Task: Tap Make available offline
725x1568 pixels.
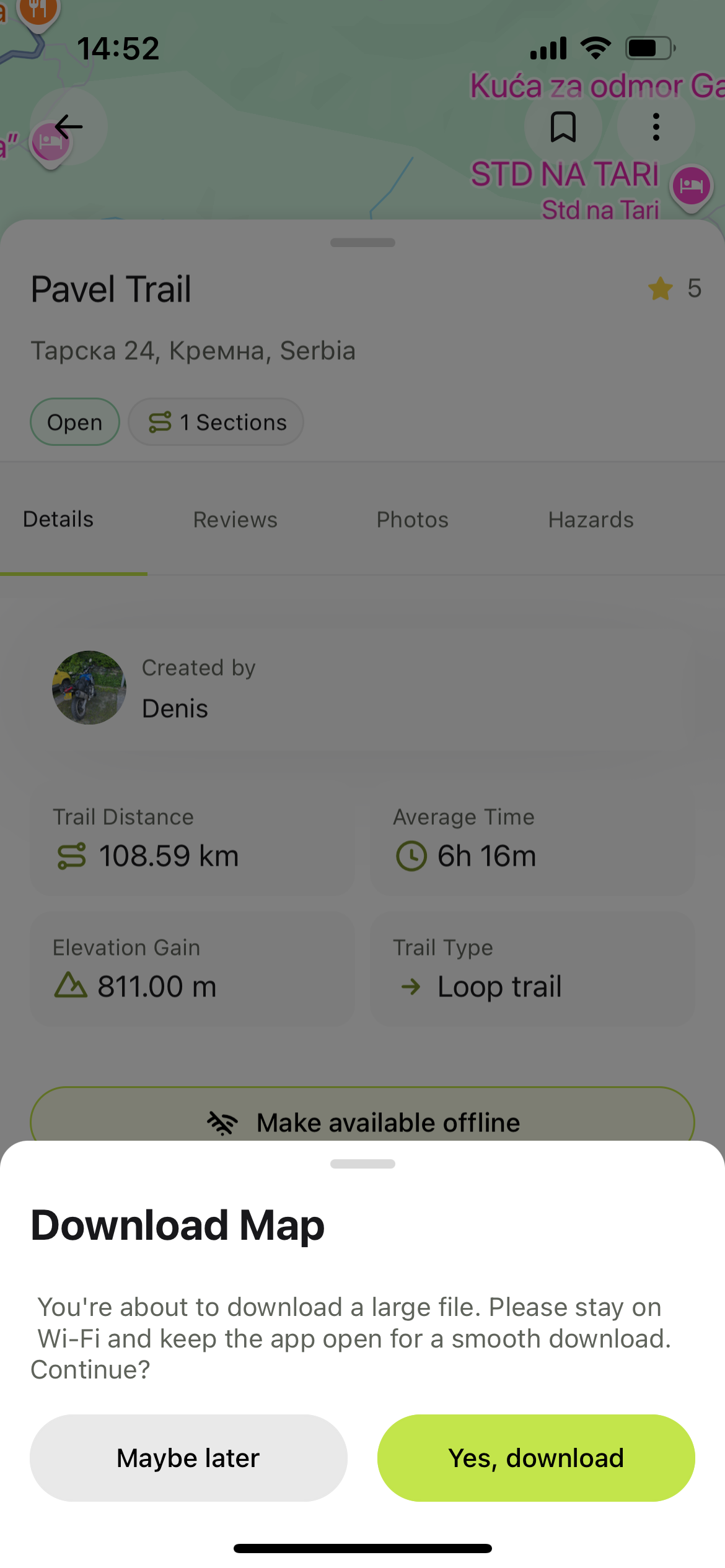Action: pos(362,1121)
